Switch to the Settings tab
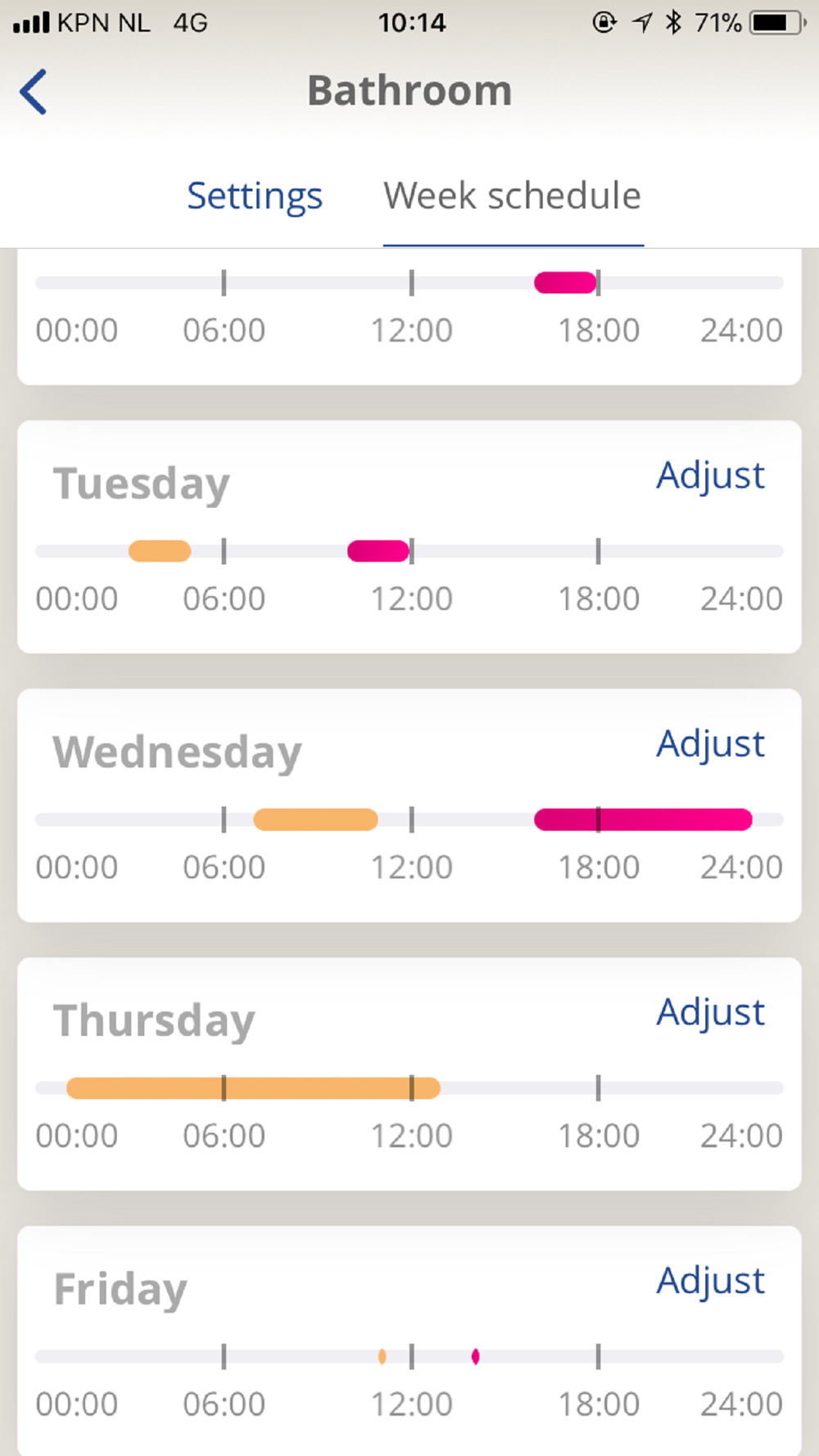 click(x=255, y=197)
